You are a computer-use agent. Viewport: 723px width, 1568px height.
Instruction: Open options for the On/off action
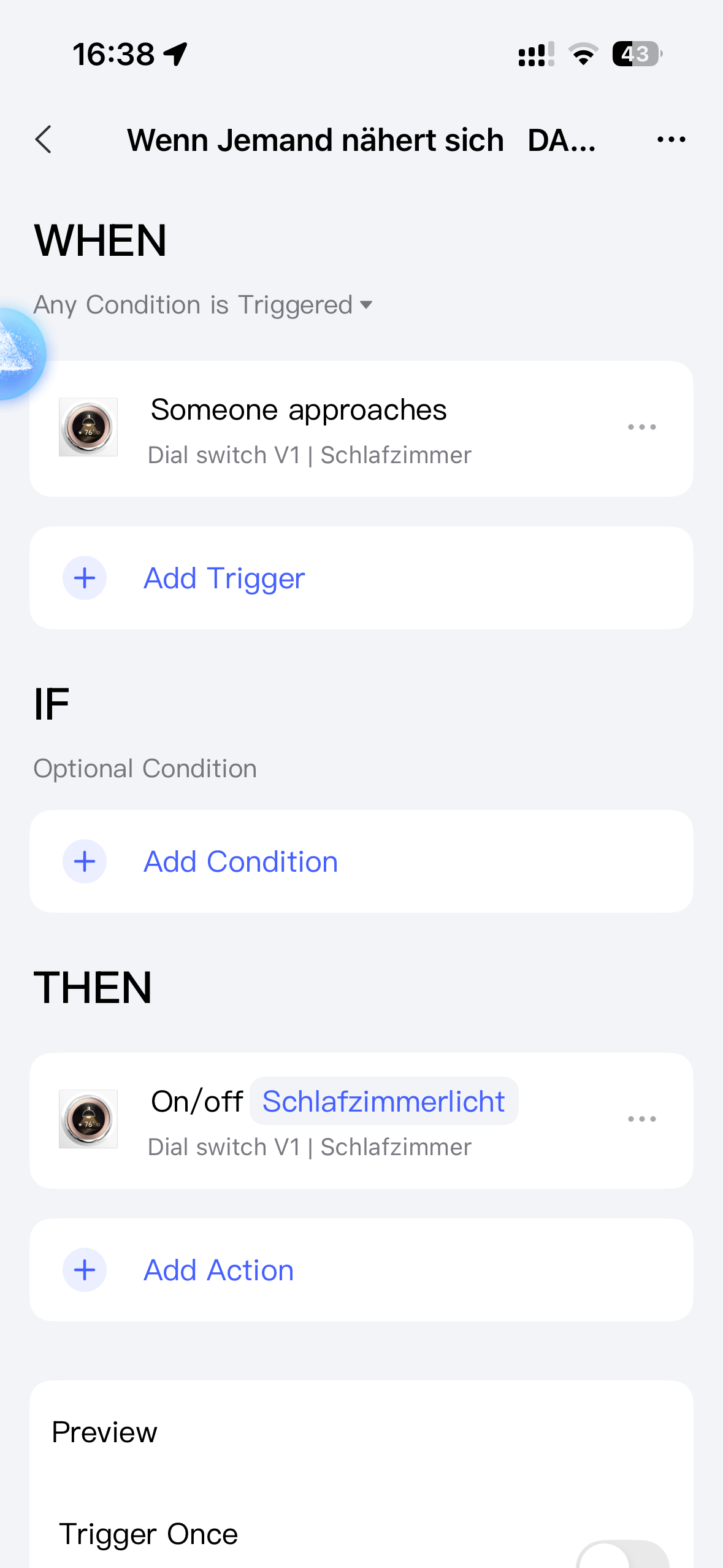pos(641,1119)
